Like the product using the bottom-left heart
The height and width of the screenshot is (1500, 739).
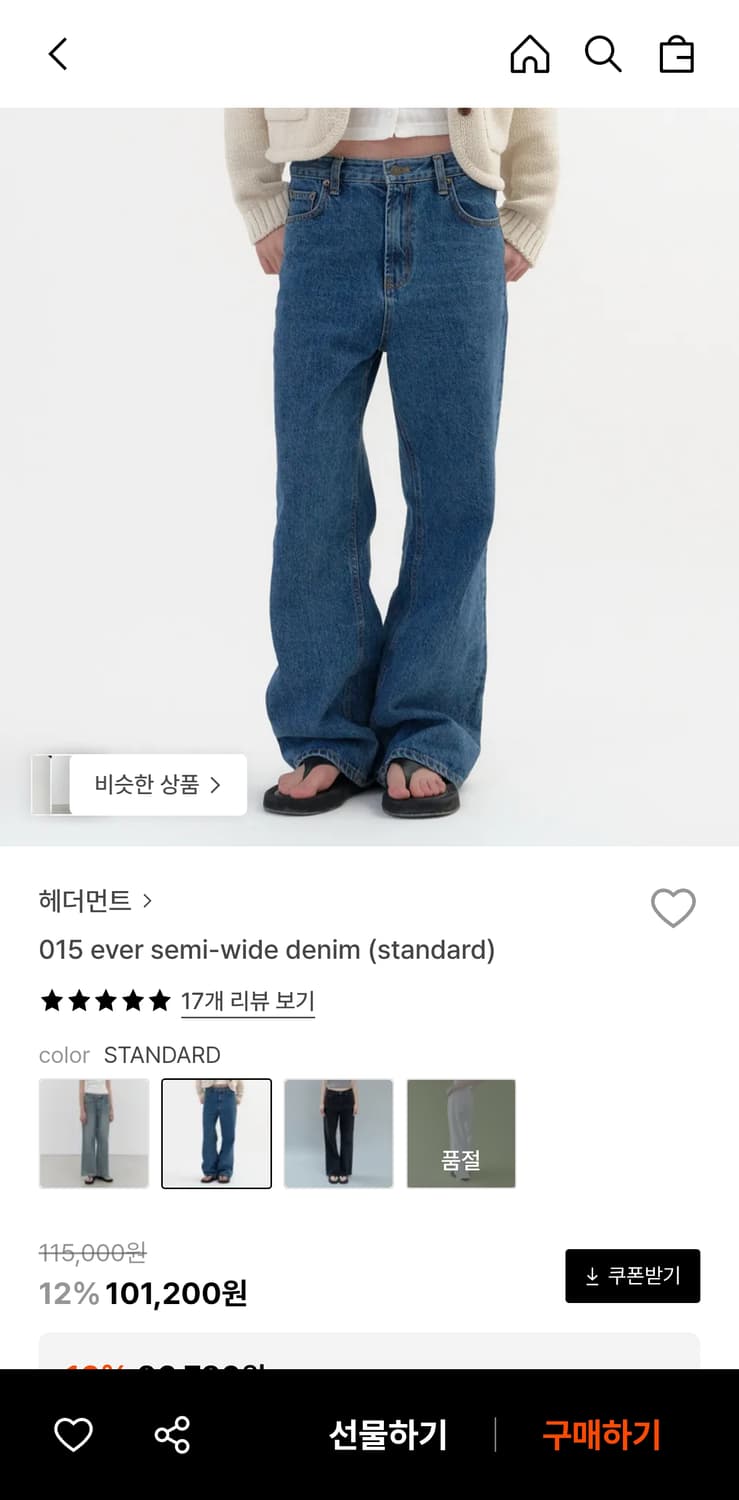point(72,1435)
